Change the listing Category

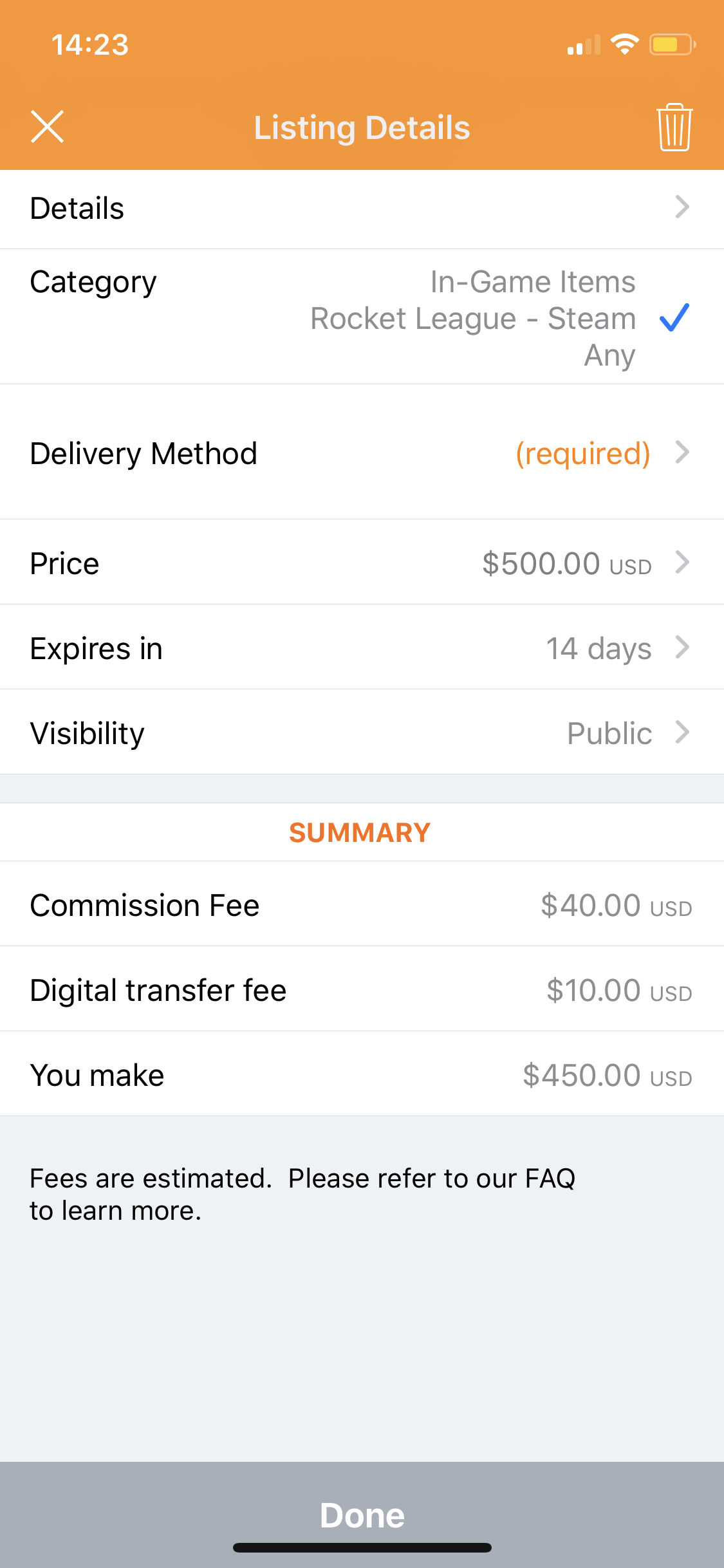point(362,317)
